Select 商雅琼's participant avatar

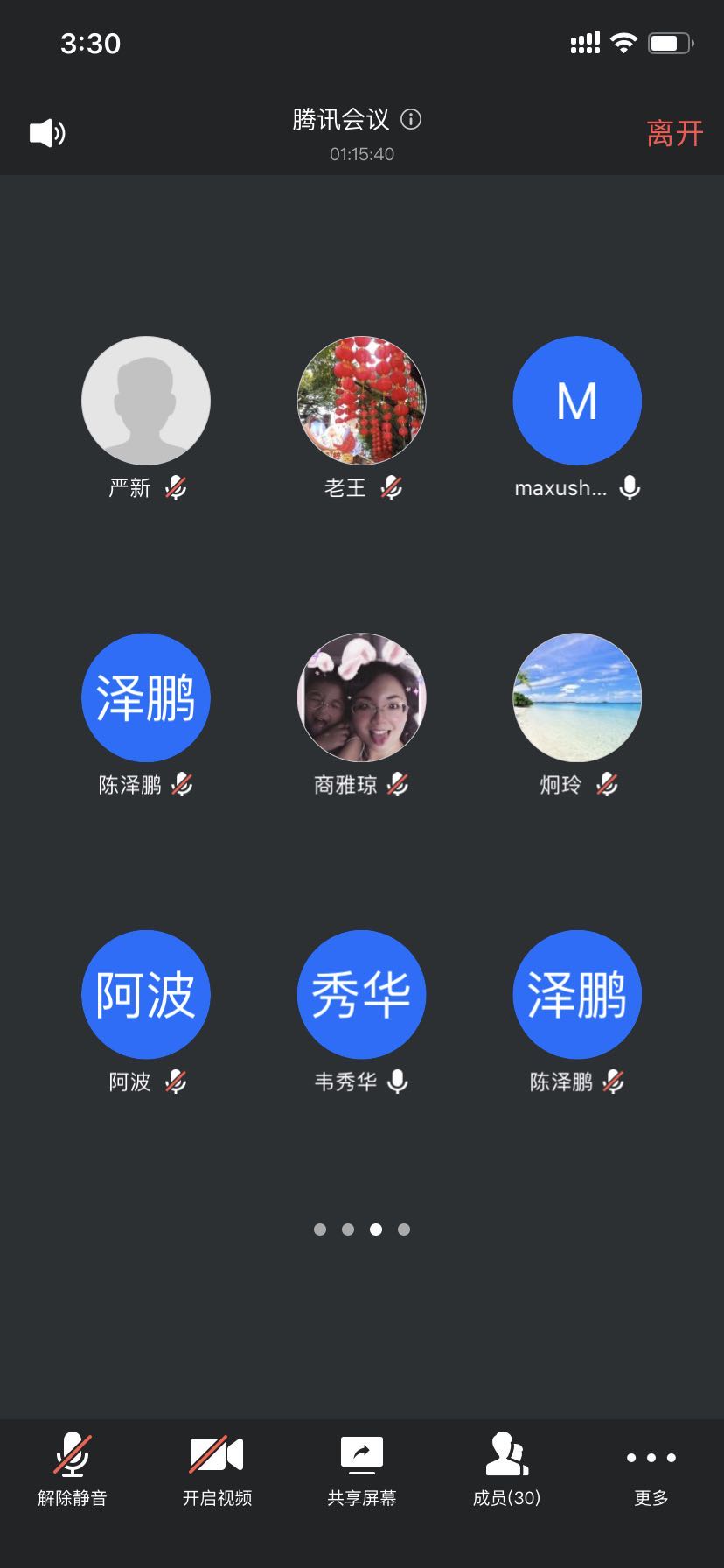[x=362, y=697]
